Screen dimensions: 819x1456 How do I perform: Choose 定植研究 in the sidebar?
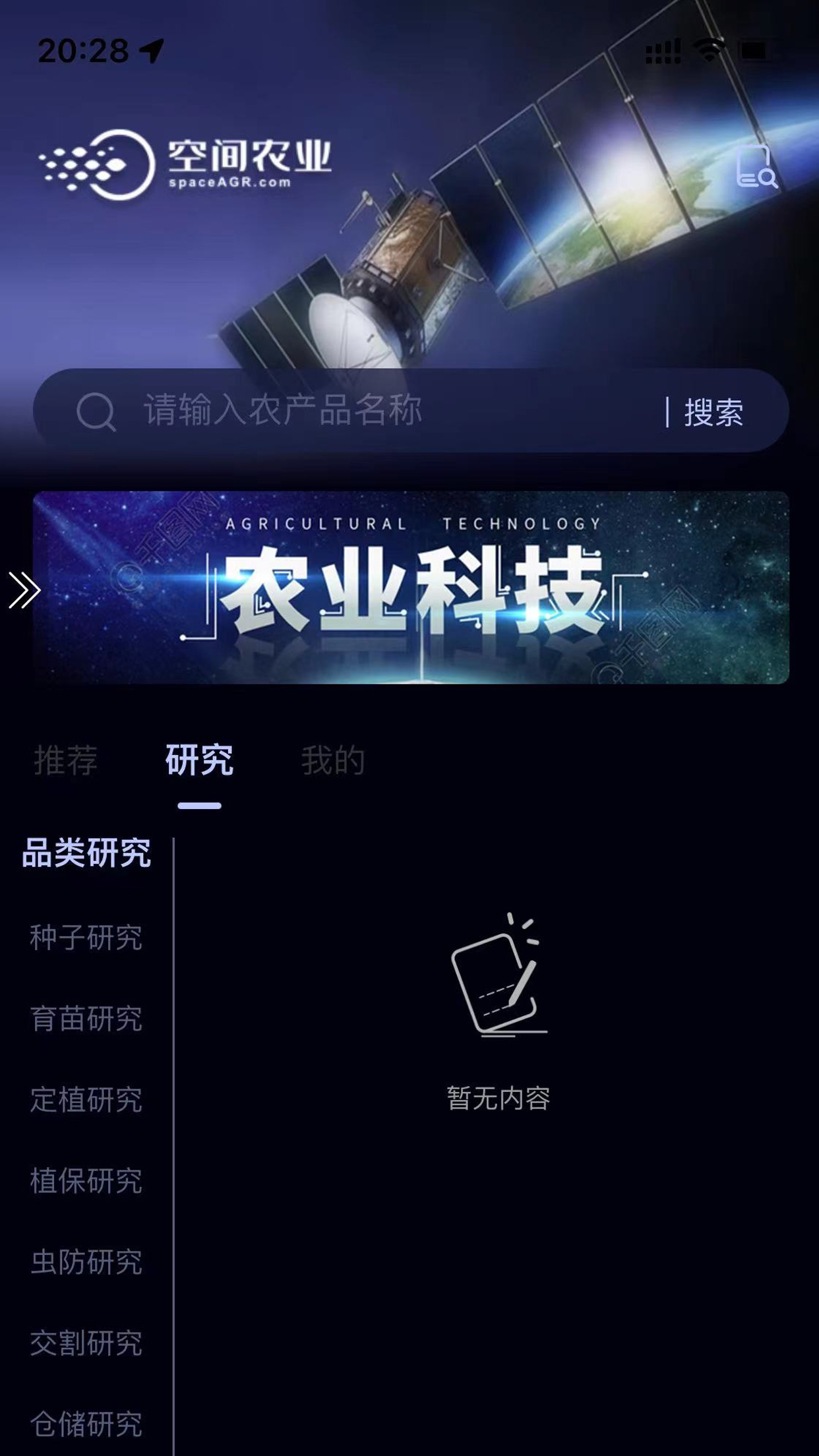point(86,1099)
